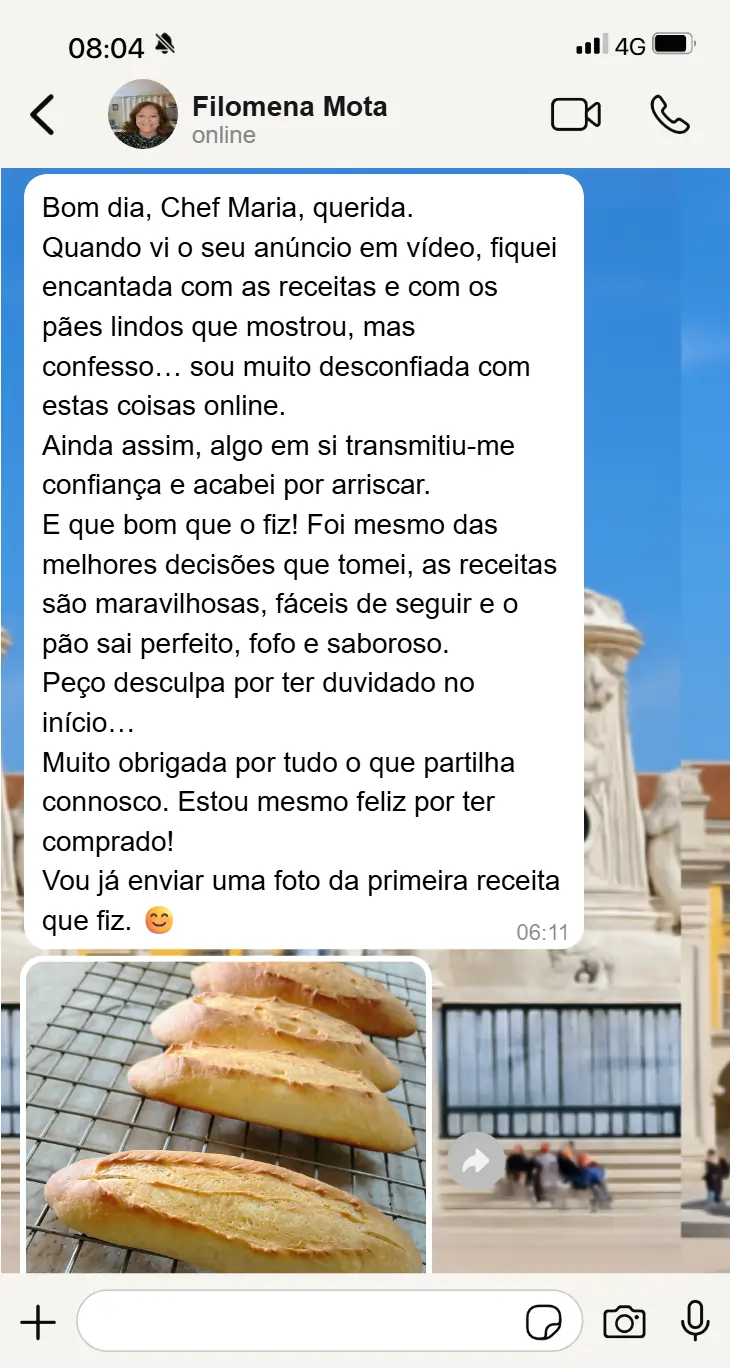Open the bread photo Filomena sent
Screen dimensions: 730x1368
coord(226,1115)
